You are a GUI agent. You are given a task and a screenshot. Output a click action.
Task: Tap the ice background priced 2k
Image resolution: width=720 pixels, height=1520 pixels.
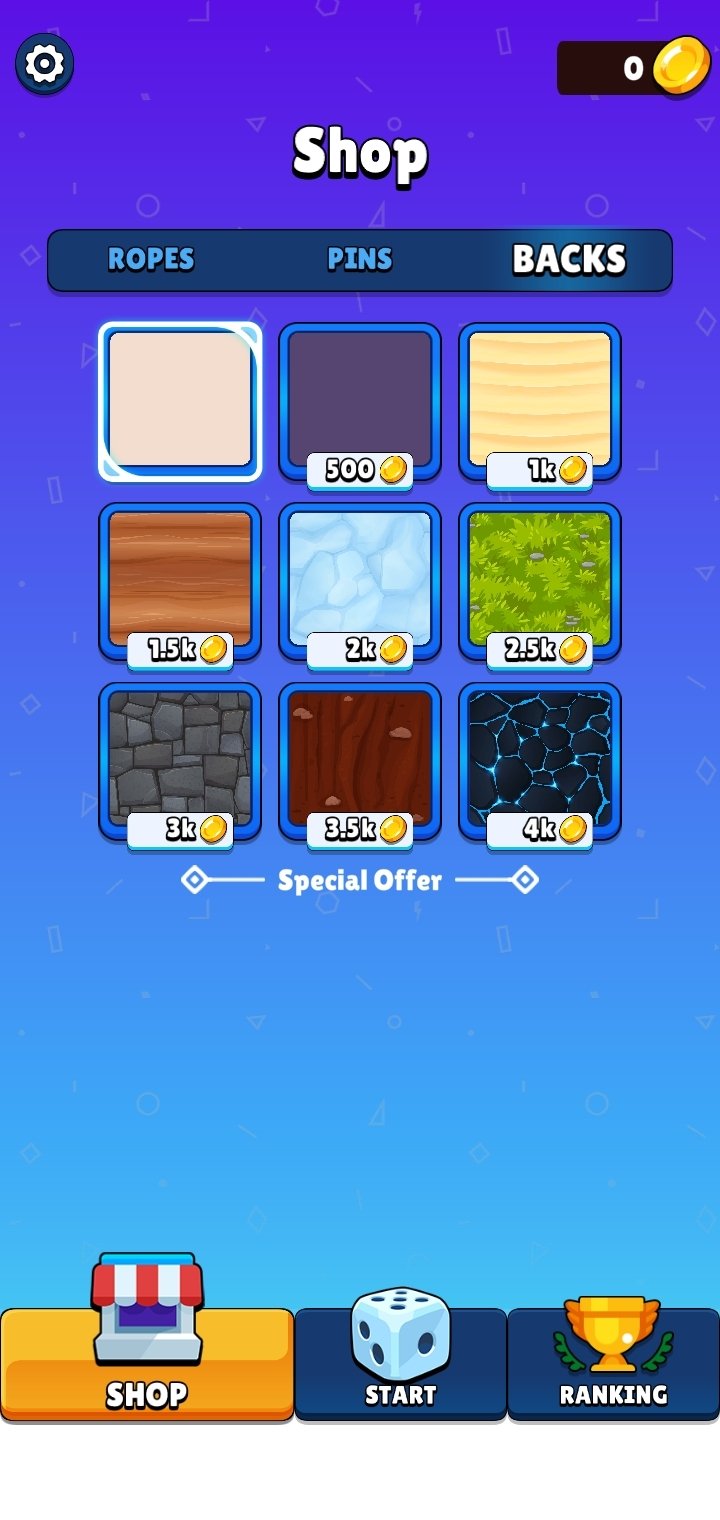pos(360,583)
